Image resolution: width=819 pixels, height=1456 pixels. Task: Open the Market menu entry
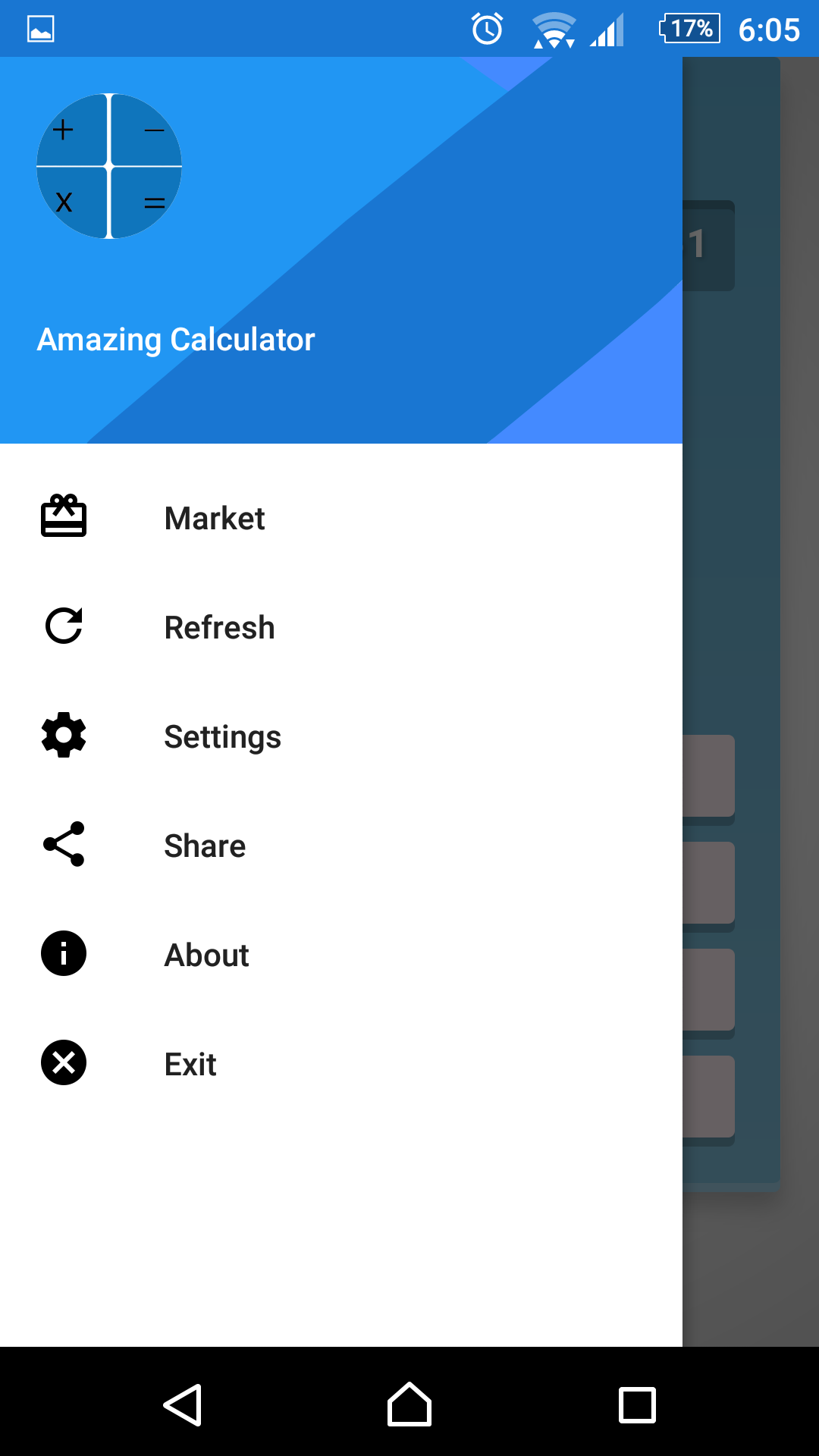tap(215, 517)
